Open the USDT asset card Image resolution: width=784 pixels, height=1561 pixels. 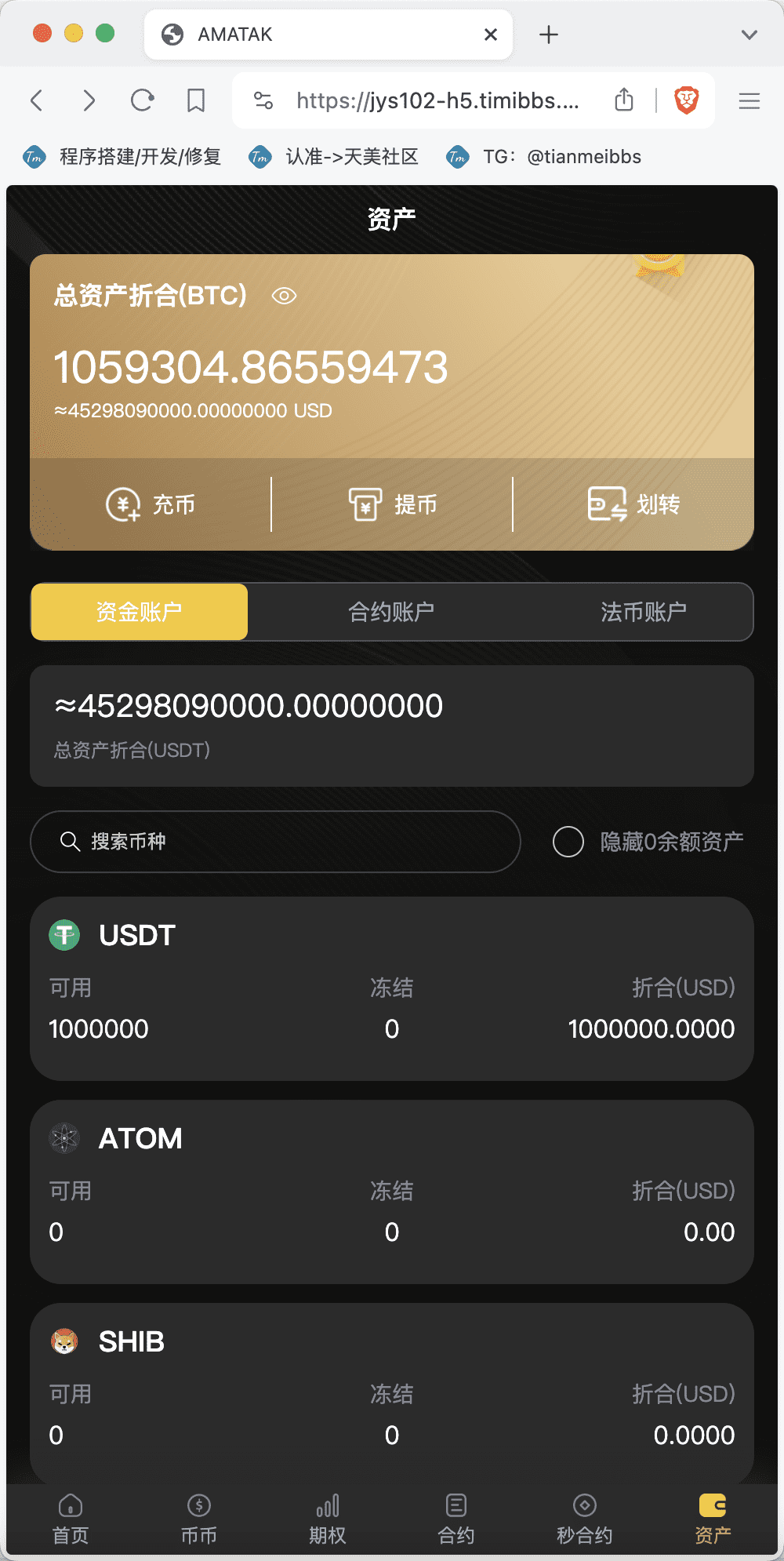(x=392, y=988)
